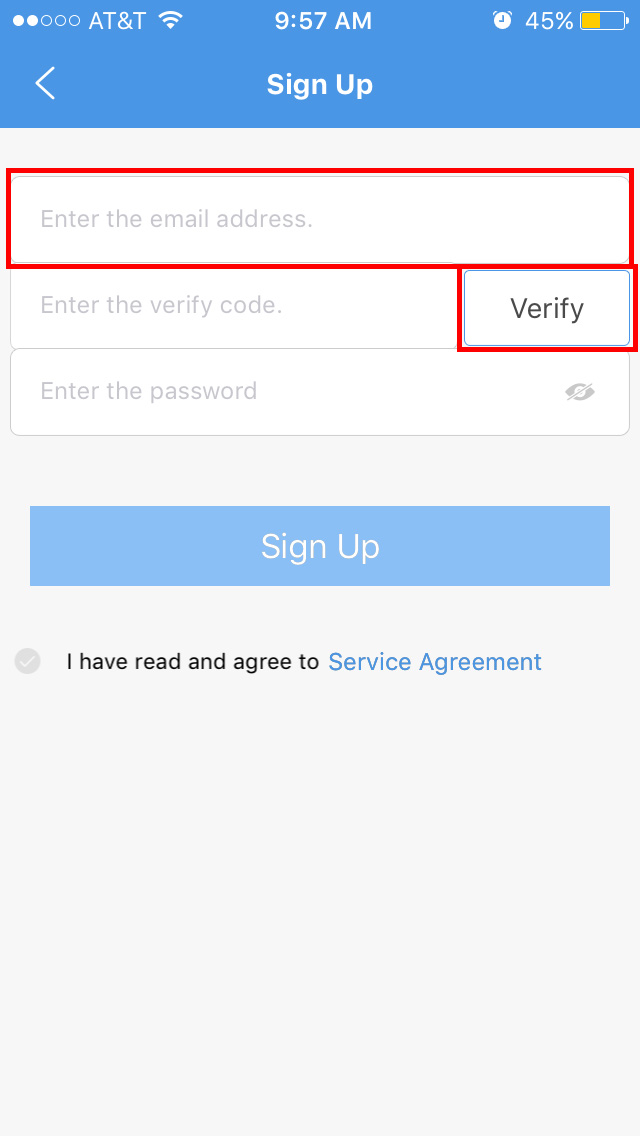Tap the Sign Up button
Viewport: 640px width, 1136px height.
tap(320, 546)
